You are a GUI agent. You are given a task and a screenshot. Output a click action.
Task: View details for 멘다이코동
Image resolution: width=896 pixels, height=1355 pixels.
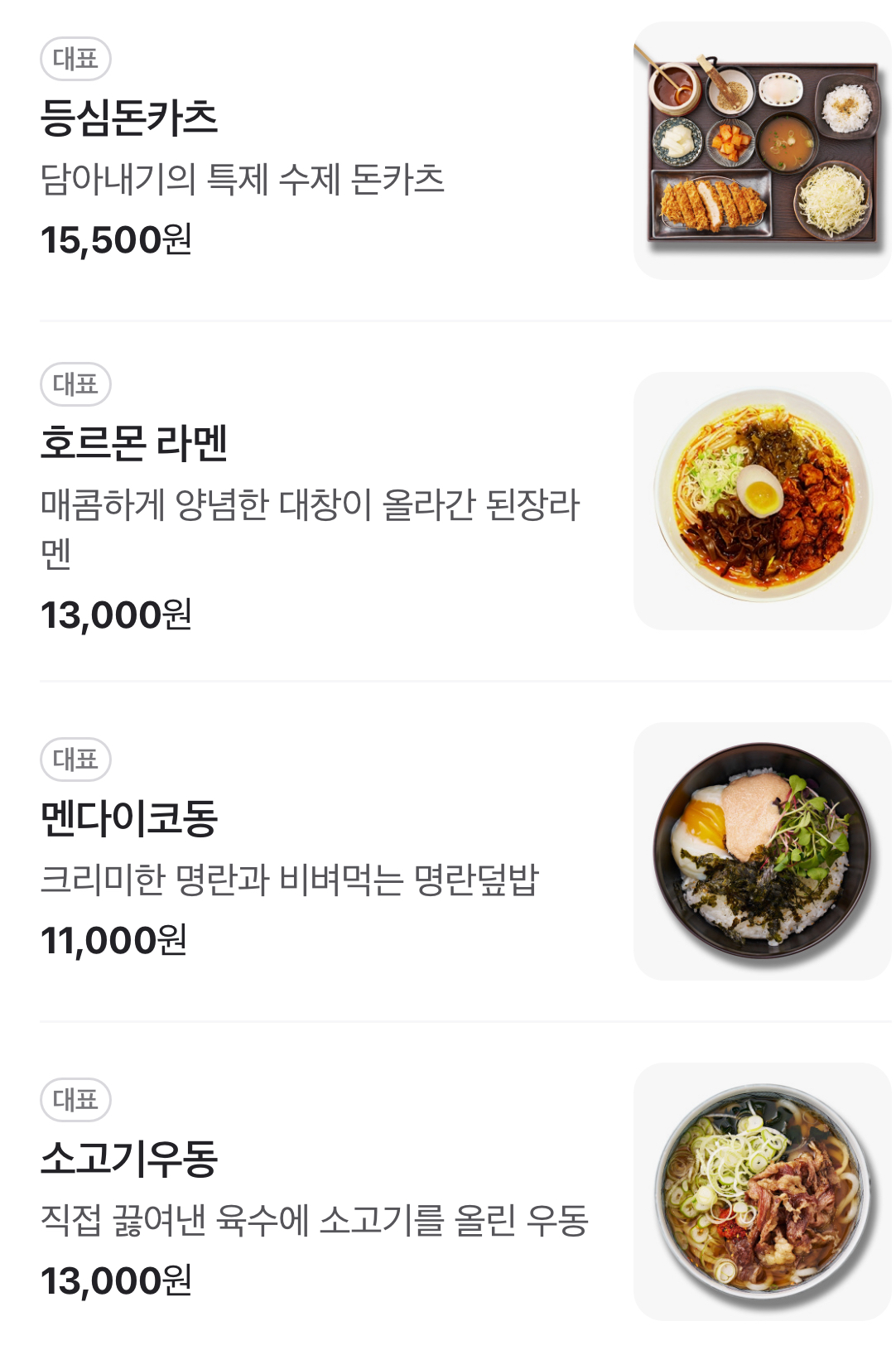pos(129,817)
